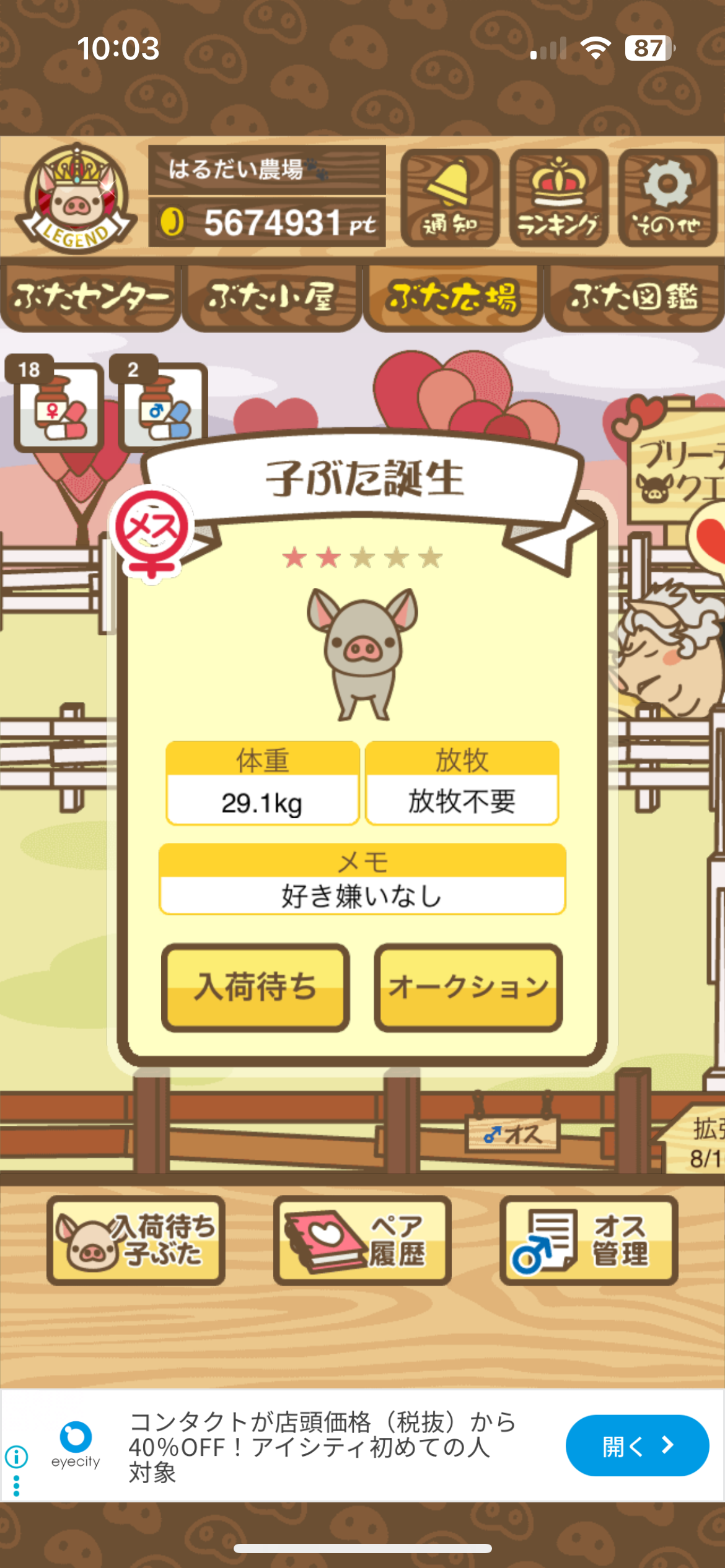Tap the female medicine item with 18
The image size is (725, 1568).
[x=58, y=406]
